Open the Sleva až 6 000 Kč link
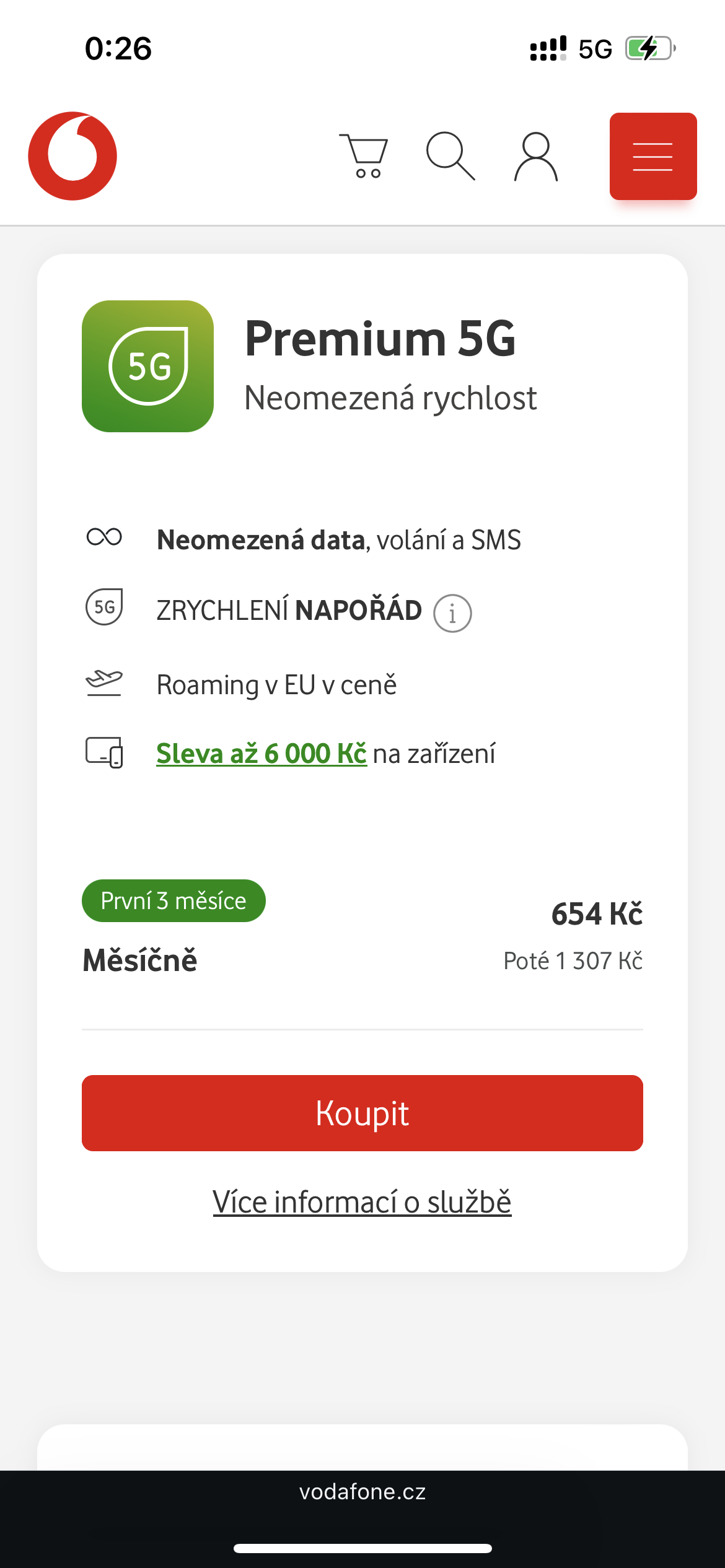The height and width of the screenshot is (1568, 725). pos(261,754)
